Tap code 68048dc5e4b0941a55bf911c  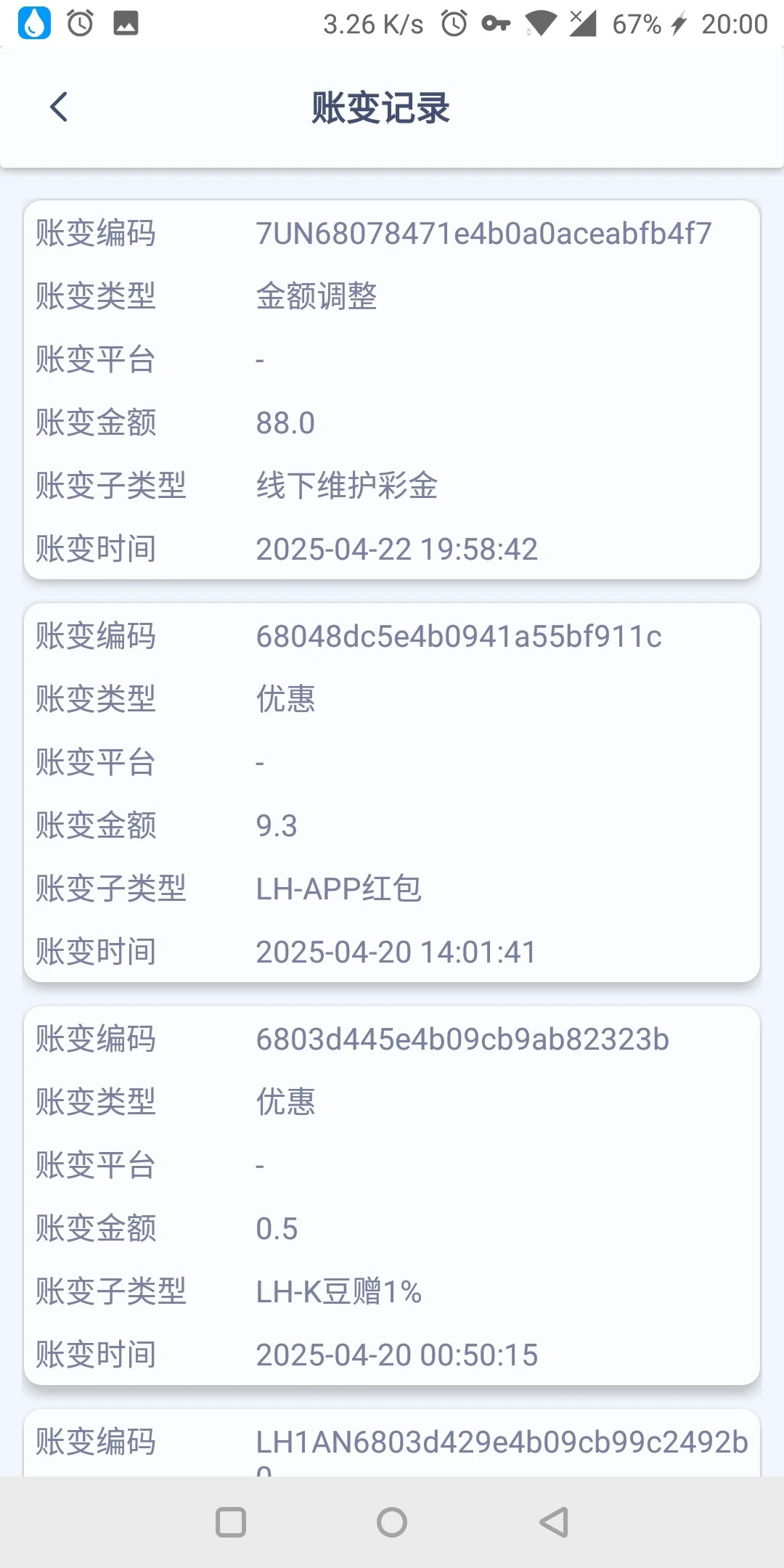tap(460, 637)
